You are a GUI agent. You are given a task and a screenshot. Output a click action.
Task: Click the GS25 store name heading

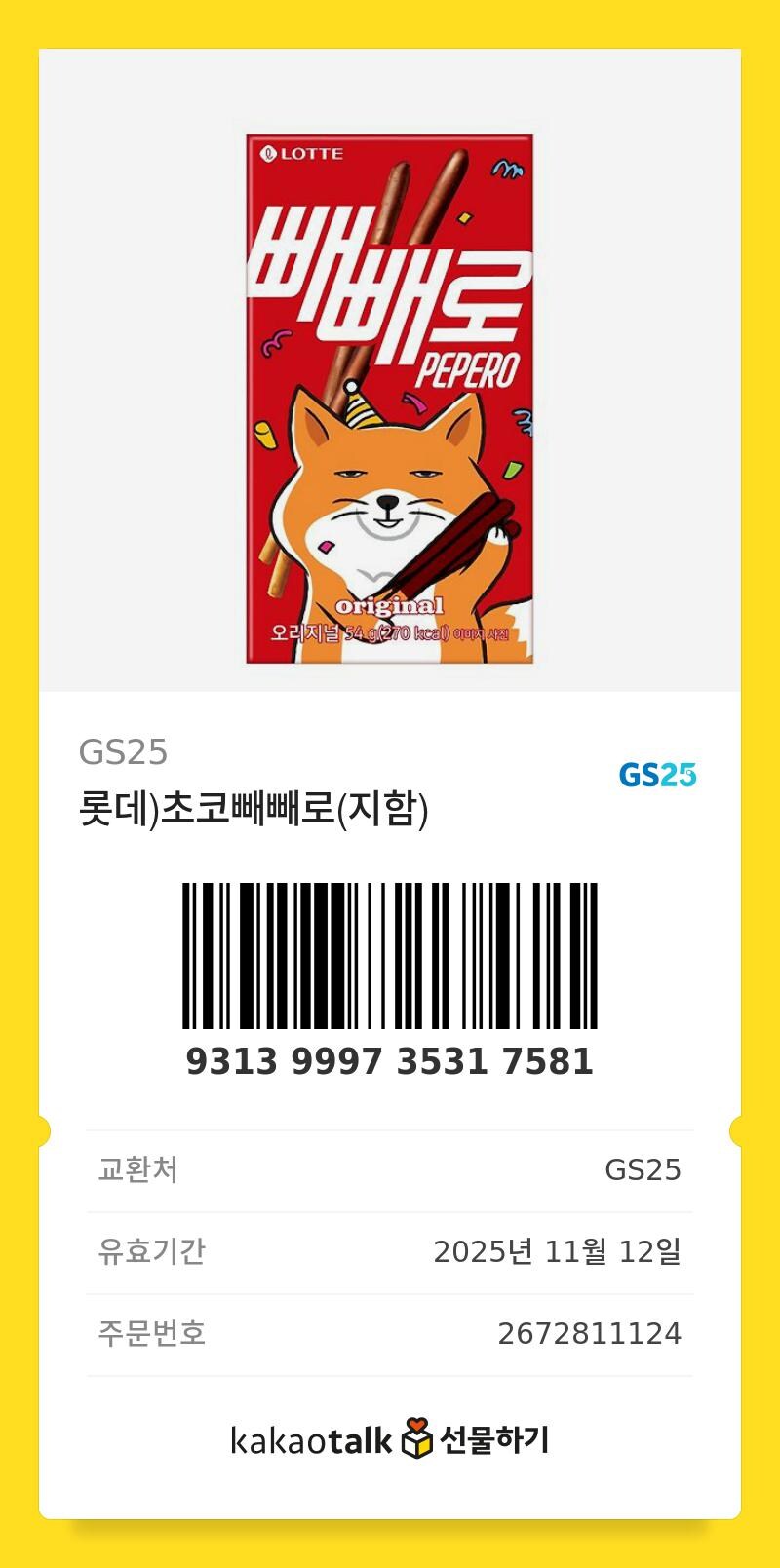click(117, 751)
